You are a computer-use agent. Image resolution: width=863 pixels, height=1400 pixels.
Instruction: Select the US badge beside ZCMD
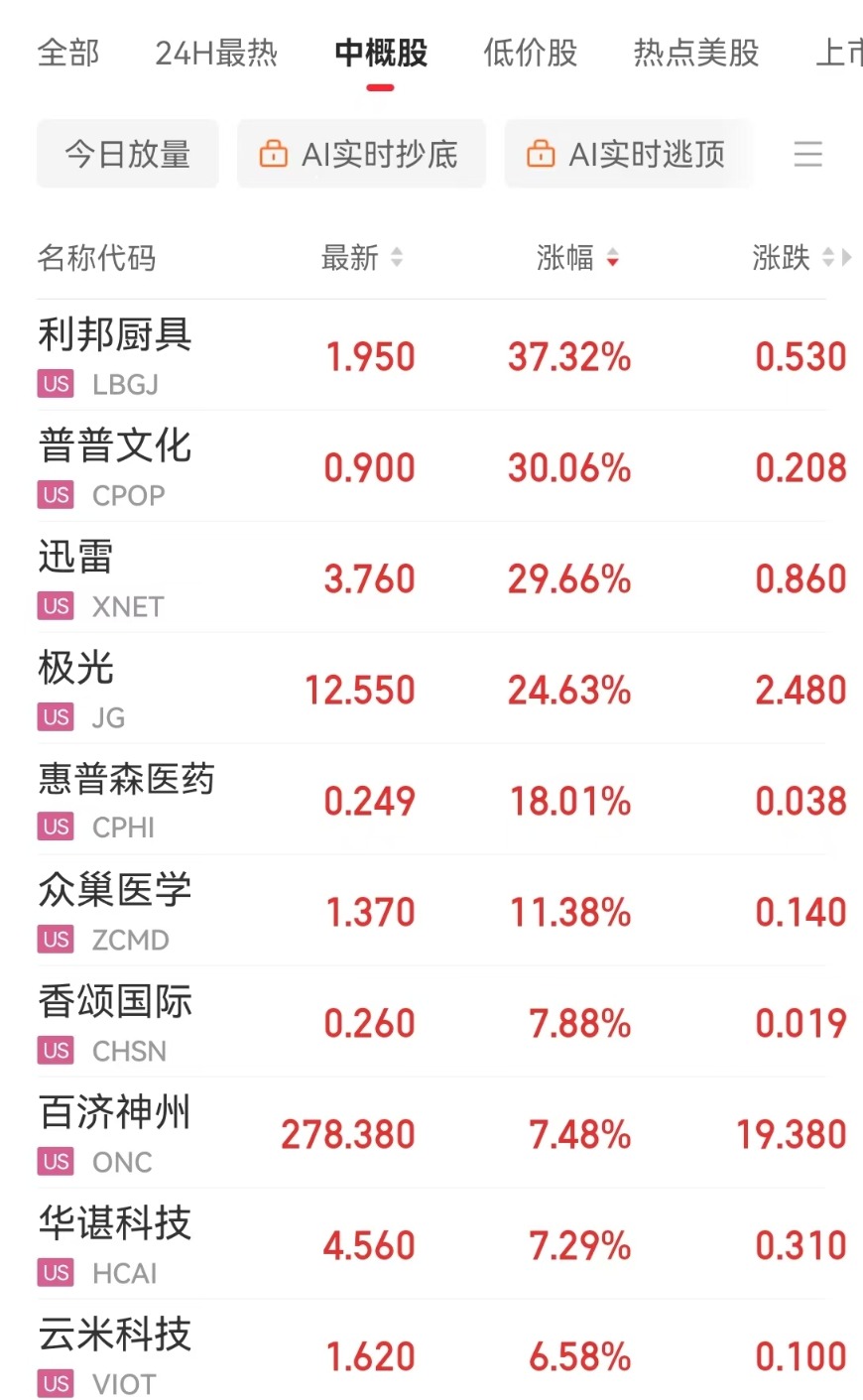[x=56, y=940]
